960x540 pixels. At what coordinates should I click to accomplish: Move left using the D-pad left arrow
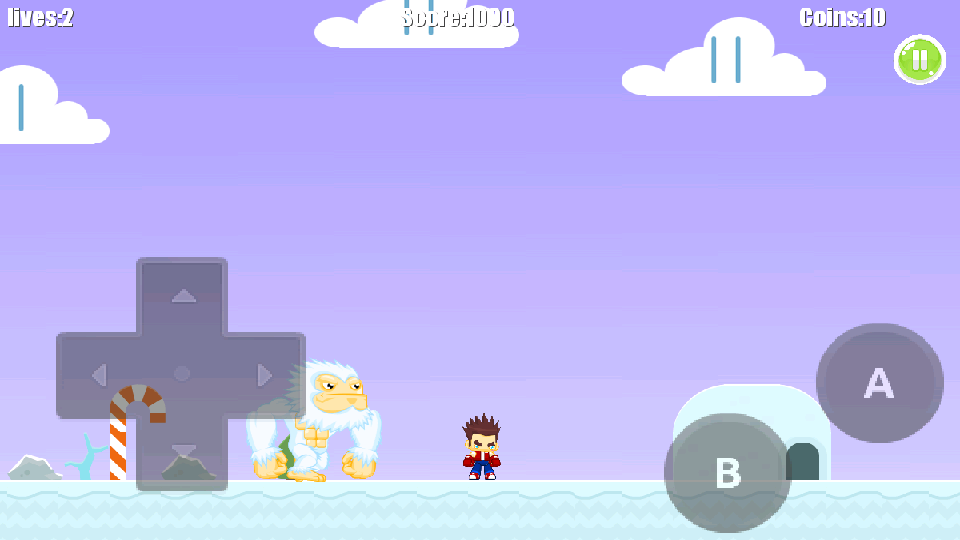(98, 375)
